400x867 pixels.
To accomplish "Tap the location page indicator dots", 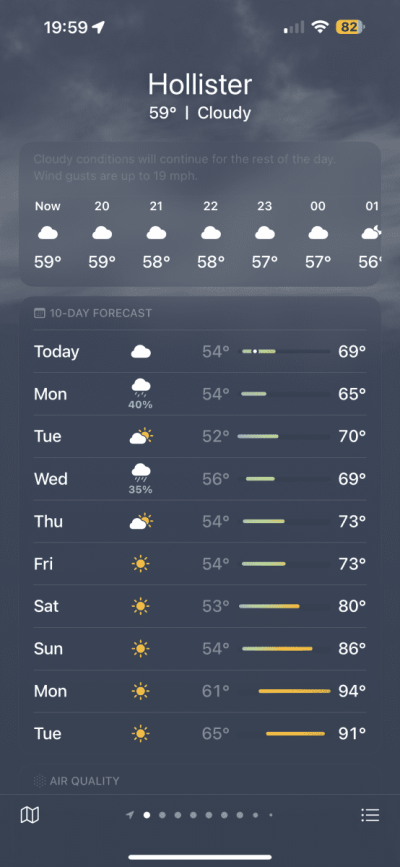I will click(200, 814).
